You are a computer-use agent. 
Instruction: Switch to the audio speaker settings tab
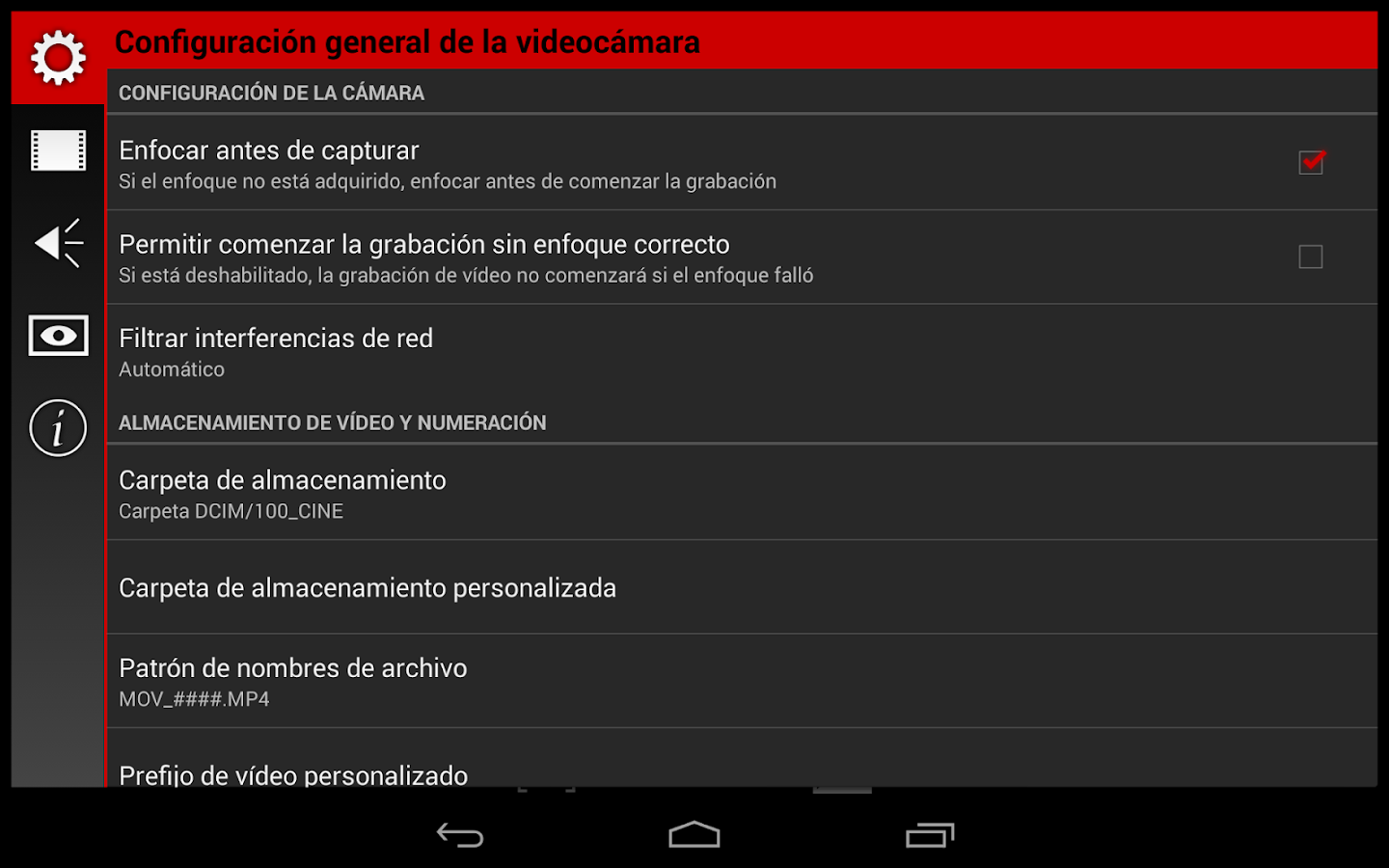58,243
